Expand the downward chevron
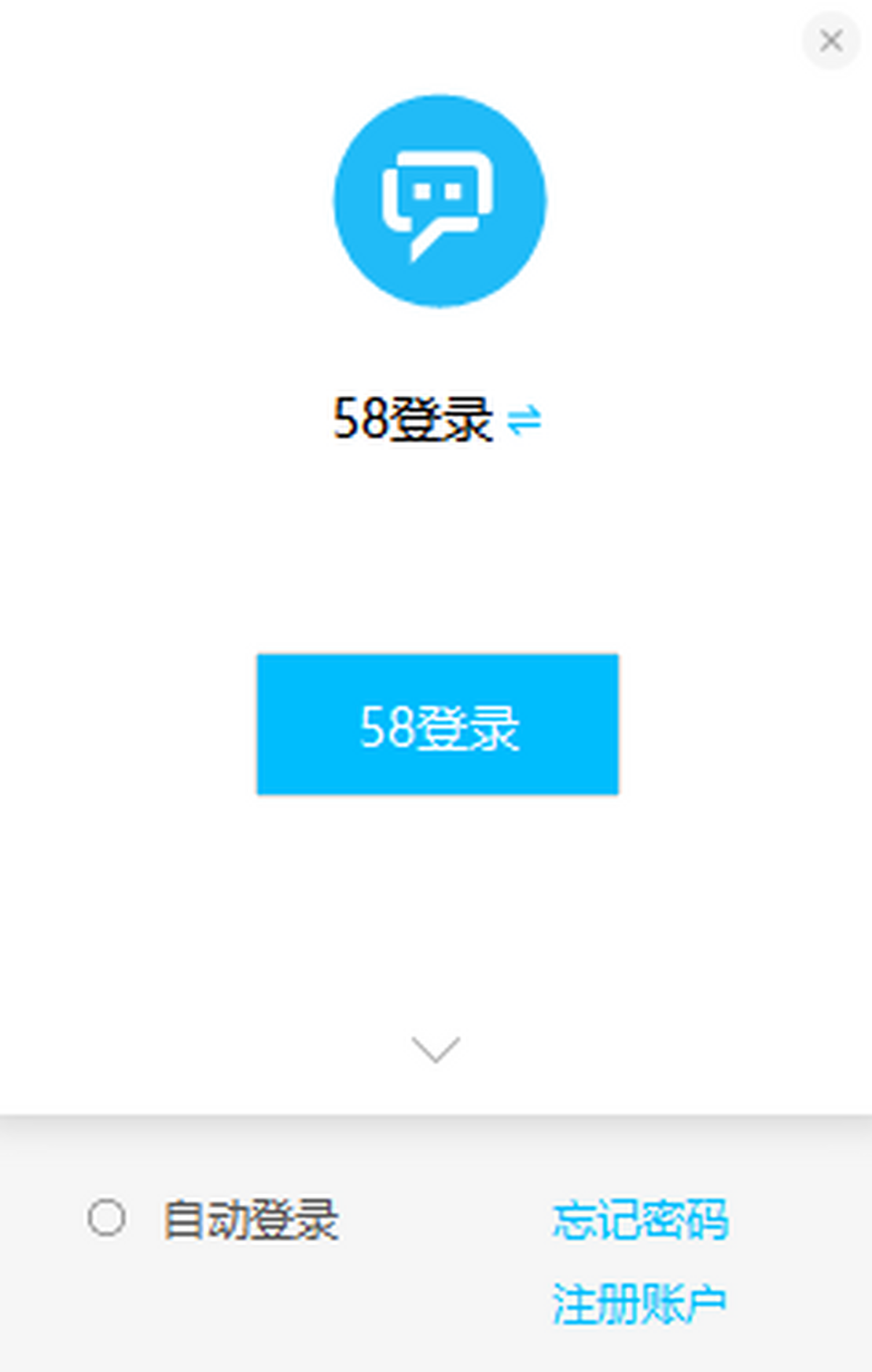This screenshot has width=872, height=1372. click(435, 1050)
